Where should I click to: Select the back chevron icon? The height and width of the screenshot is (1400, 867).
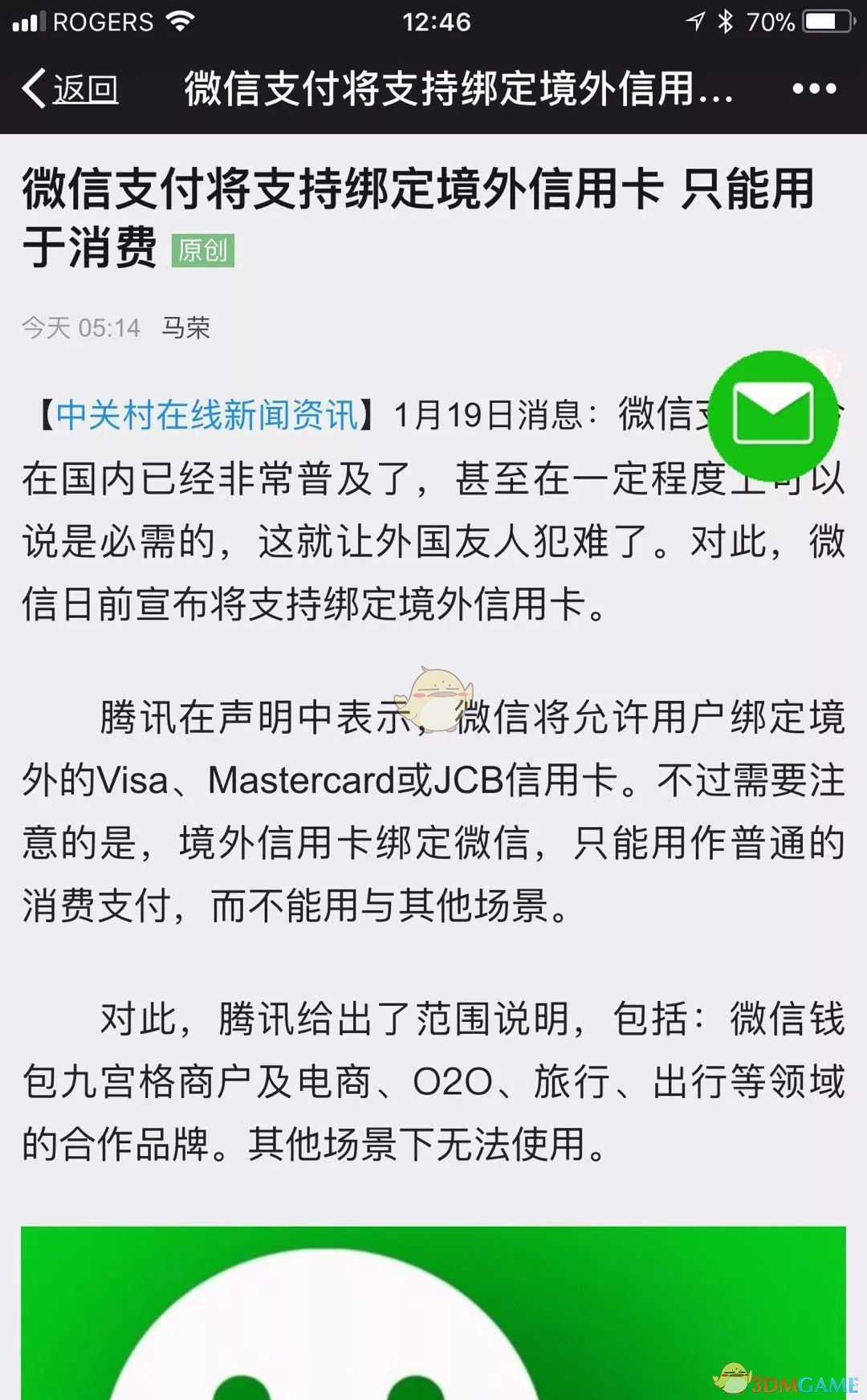[34, 86]
